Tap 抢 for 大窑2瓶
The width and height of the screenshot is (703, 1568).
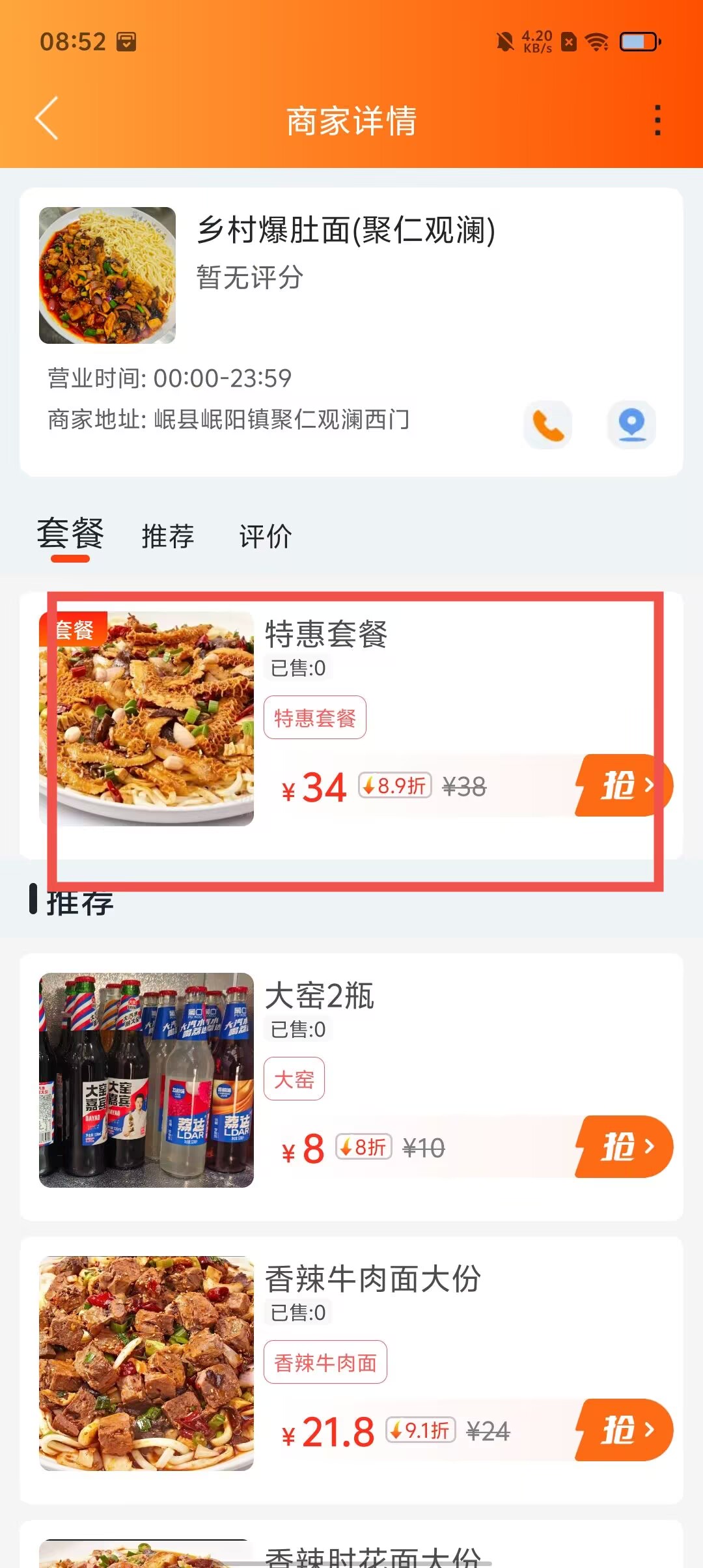[623, 1147]
